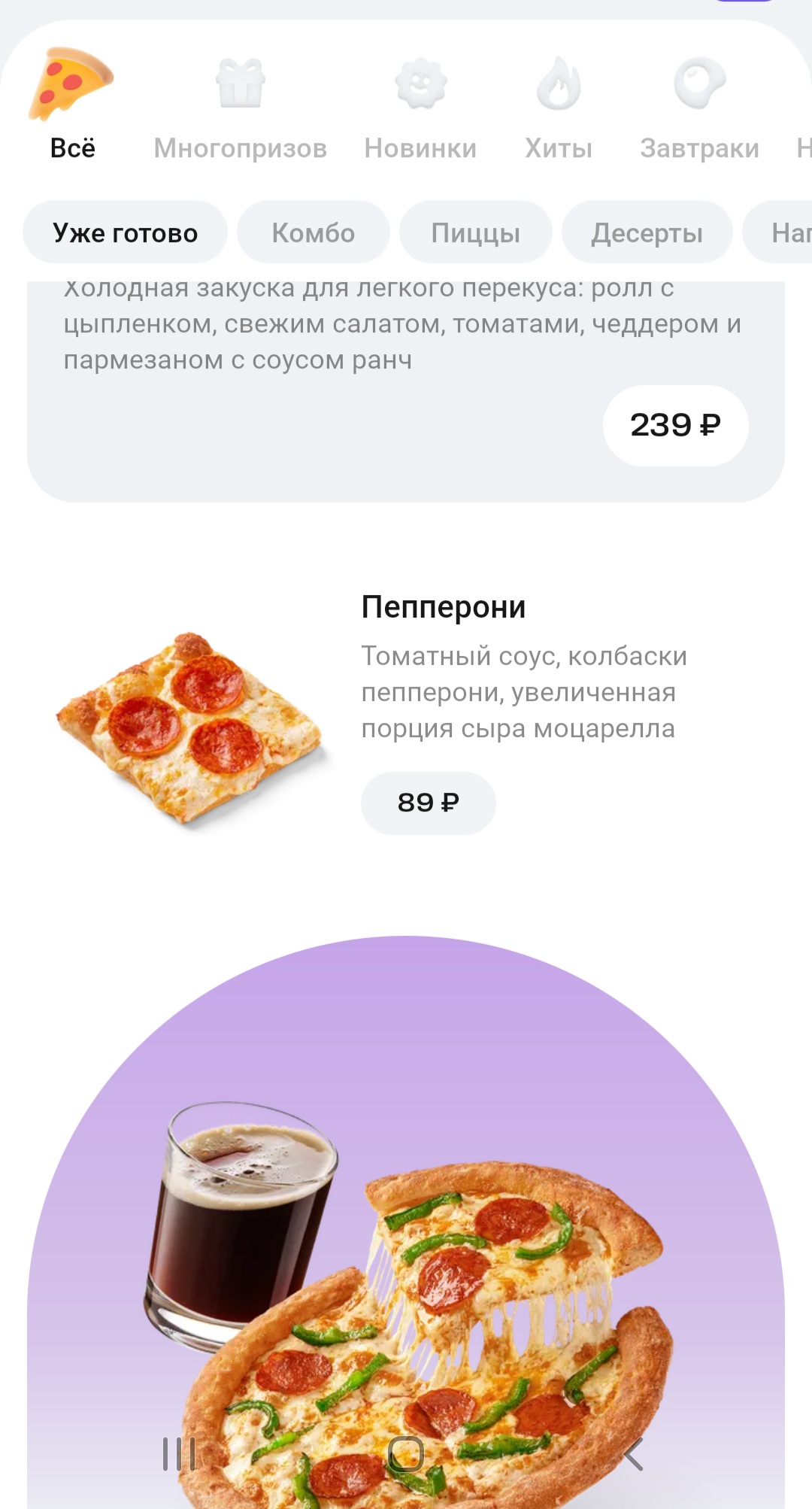Jump to the Комбо section chip
Screen dimensions: 812x1509
point(313,232)
